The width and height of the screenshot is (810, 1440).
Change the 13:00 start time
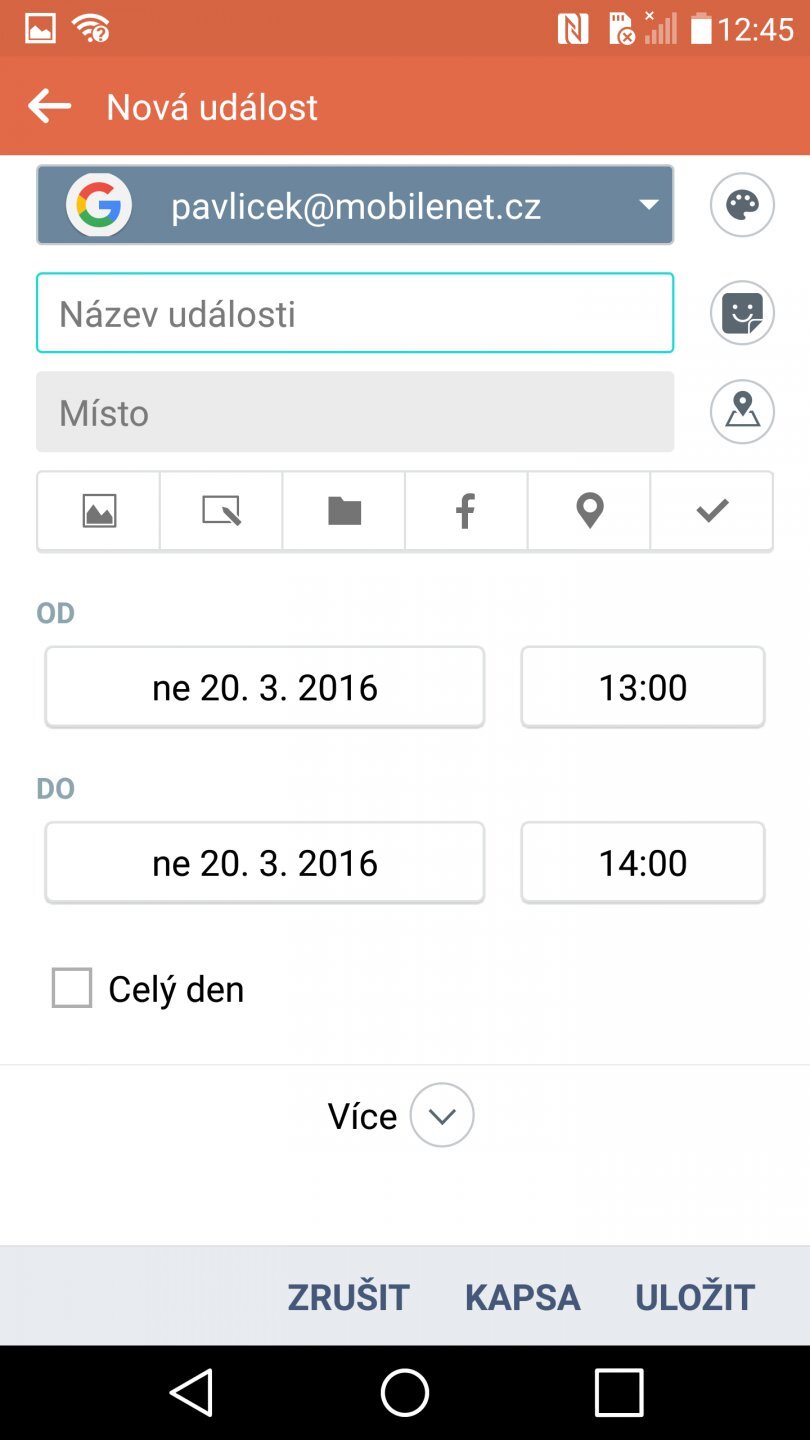click(x=642, y=687)
